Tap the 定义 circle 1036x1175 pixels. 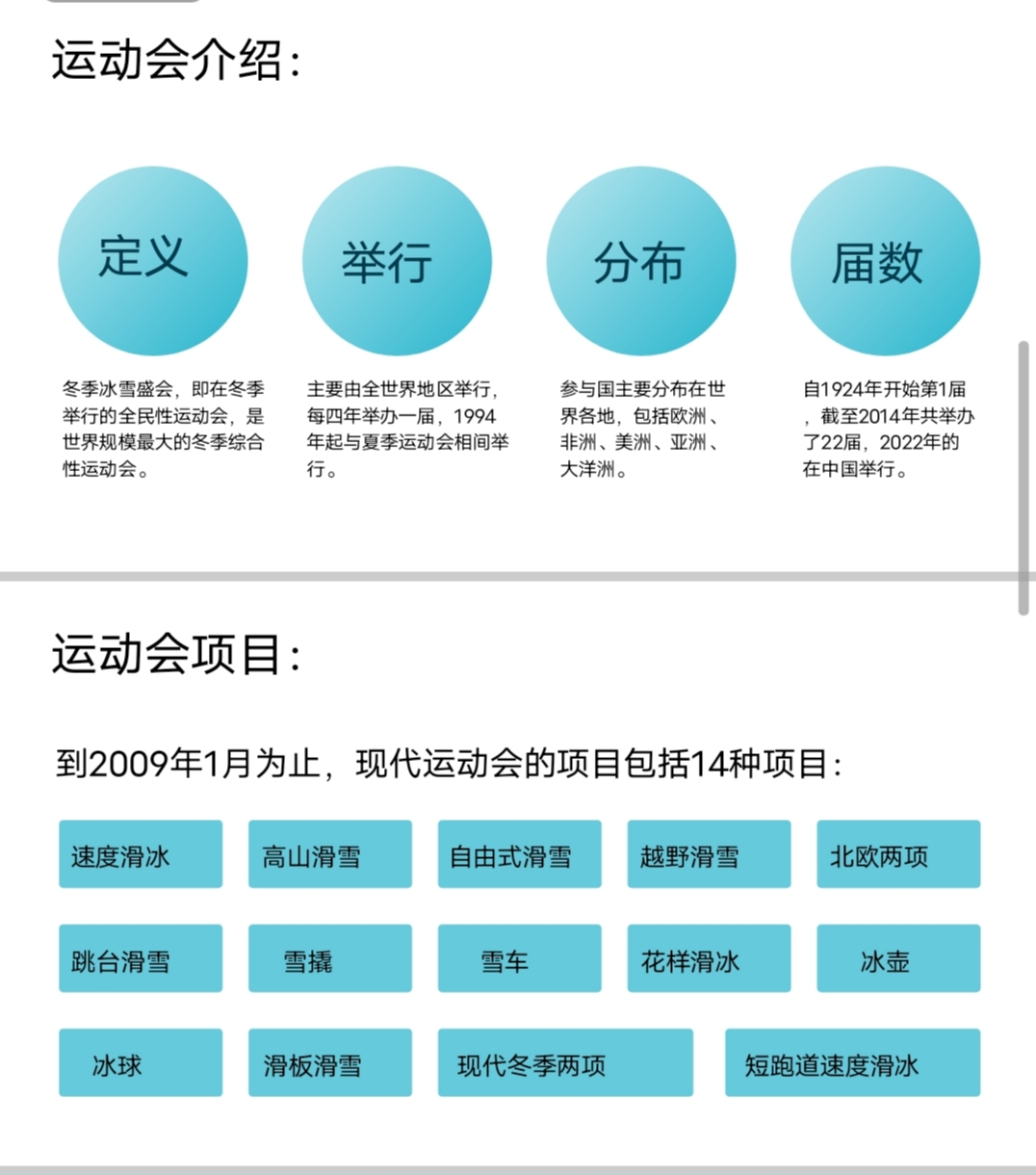coord(153,261)
